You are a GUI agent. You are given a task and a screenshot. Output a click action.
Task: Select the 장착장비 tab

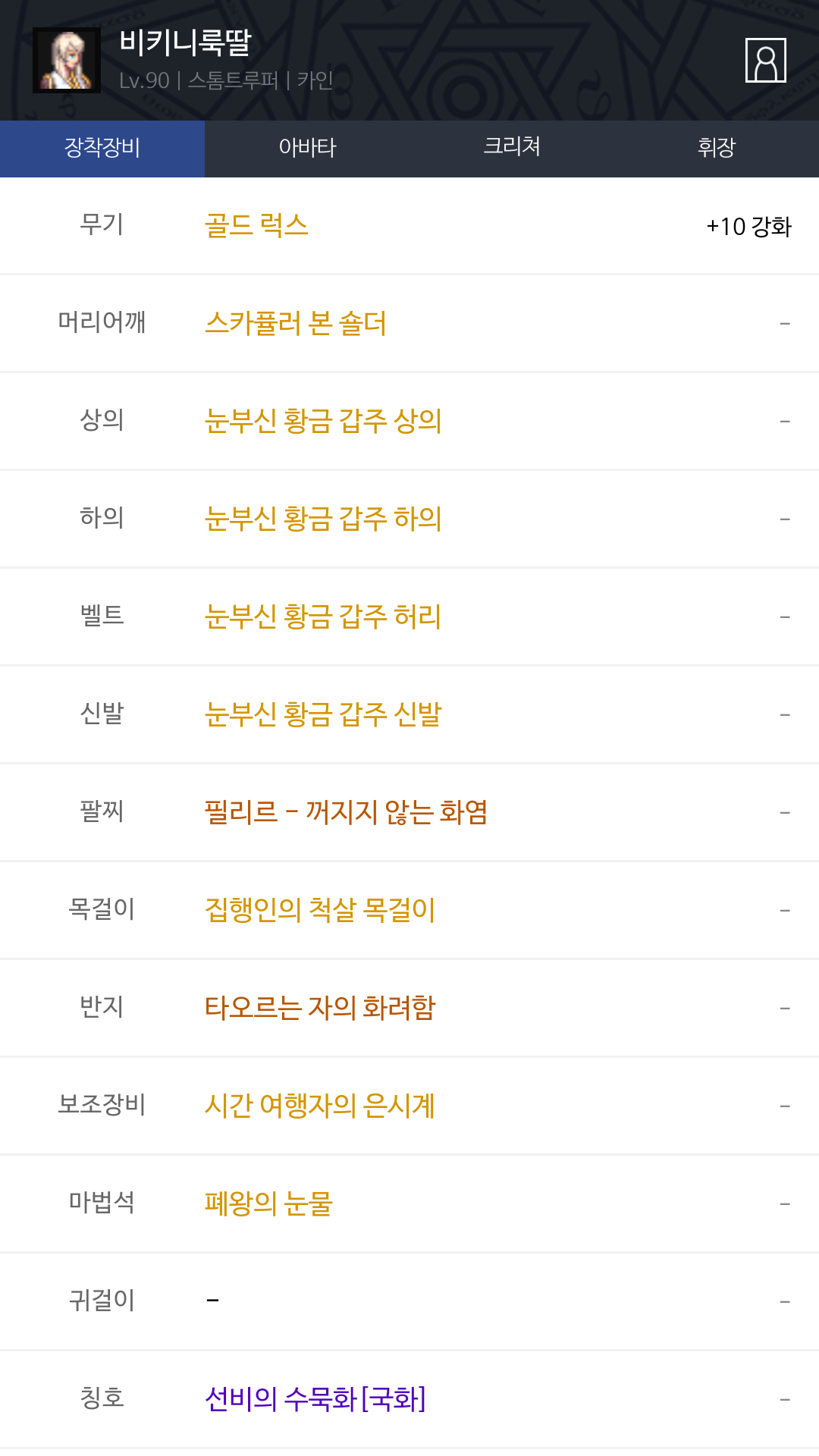coord(102,148)
